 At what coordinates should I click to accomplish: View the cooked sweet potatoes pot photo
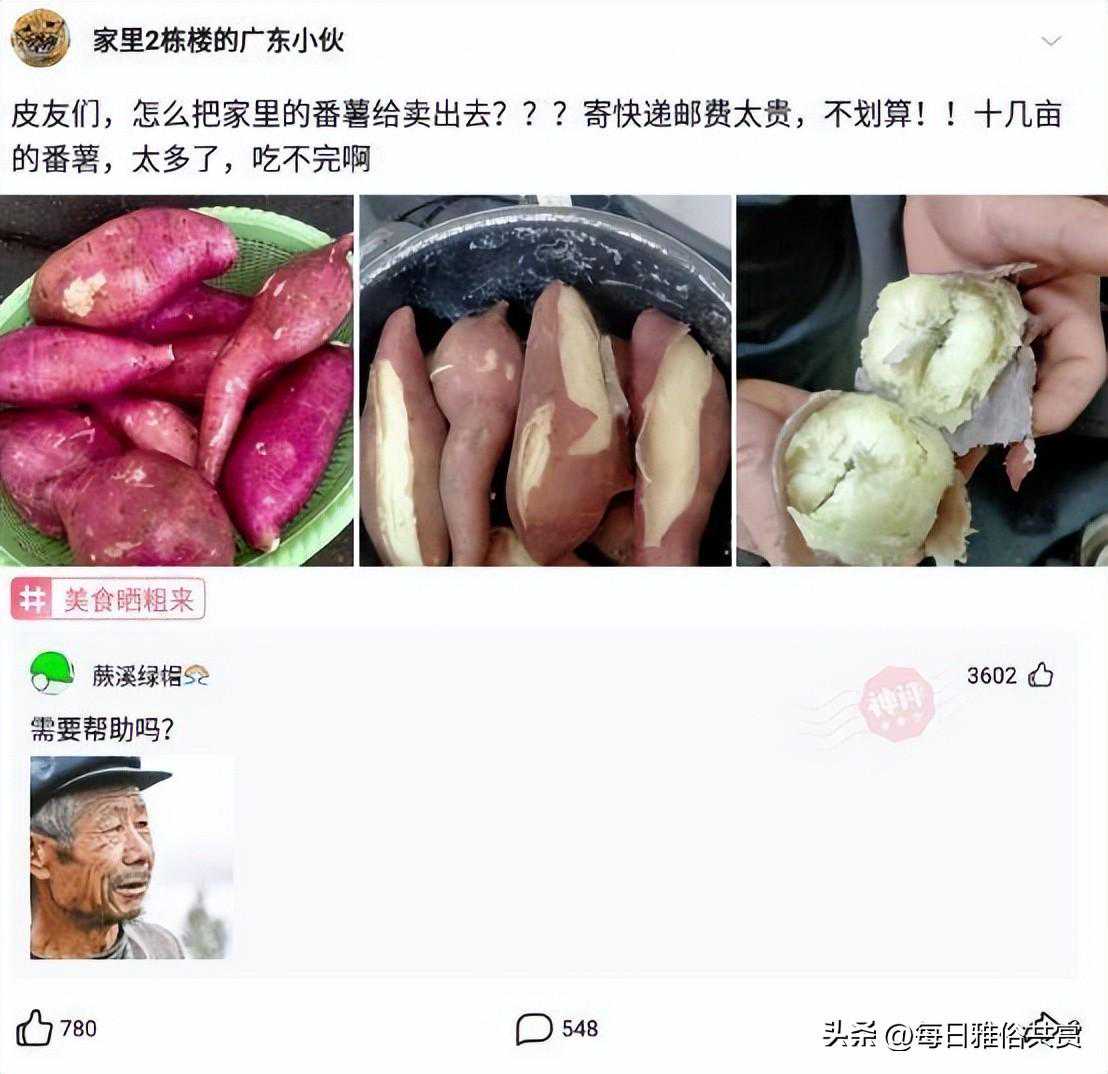tap(545, 380)
